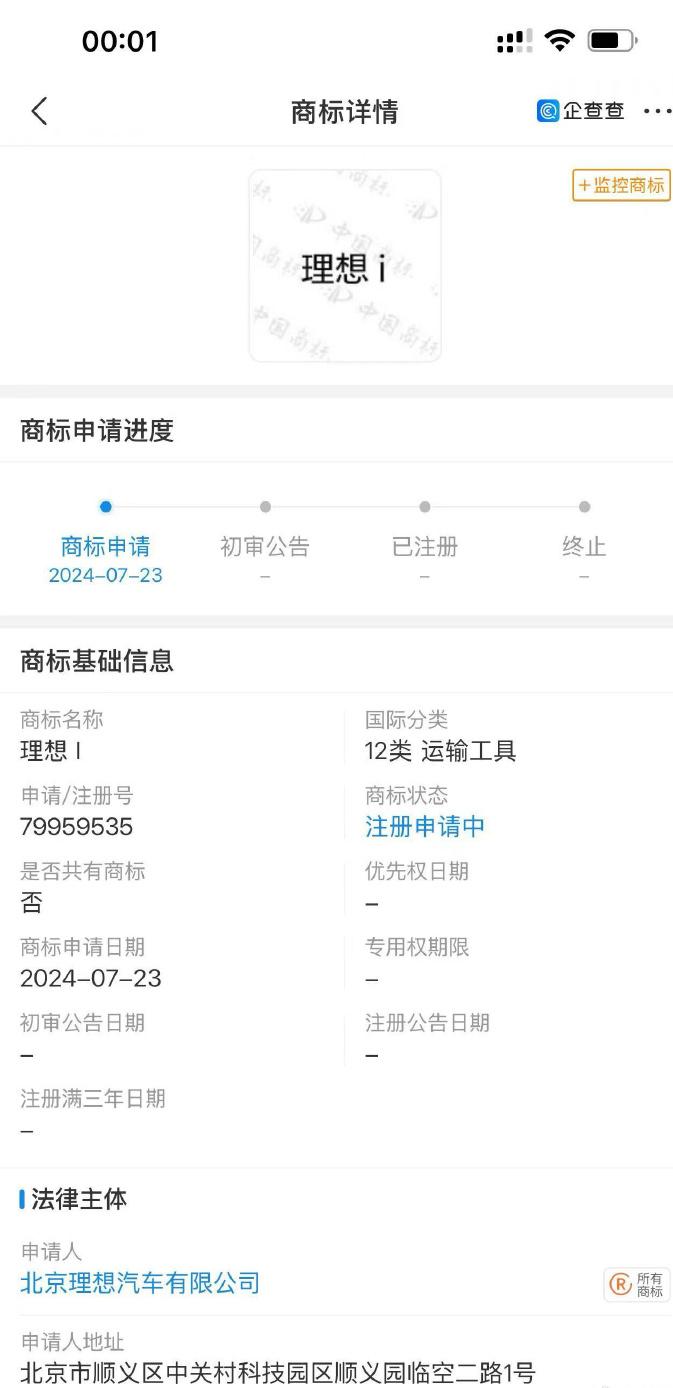This screenshot has width=673, height=1388.
Task: Go back using the top-left arrow
Action: point(39,111)
